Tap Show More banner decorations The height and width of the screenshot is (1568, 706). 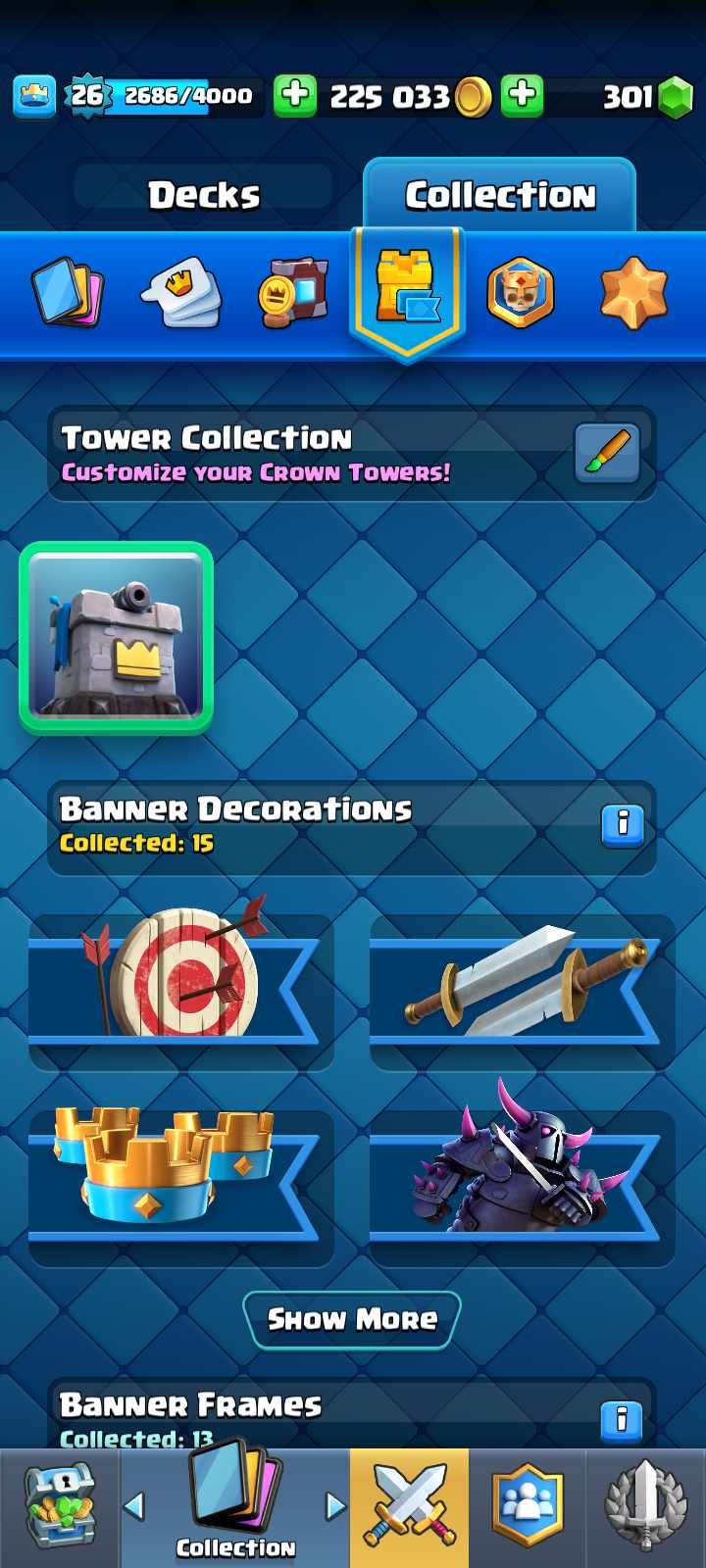pos(352,1319)
